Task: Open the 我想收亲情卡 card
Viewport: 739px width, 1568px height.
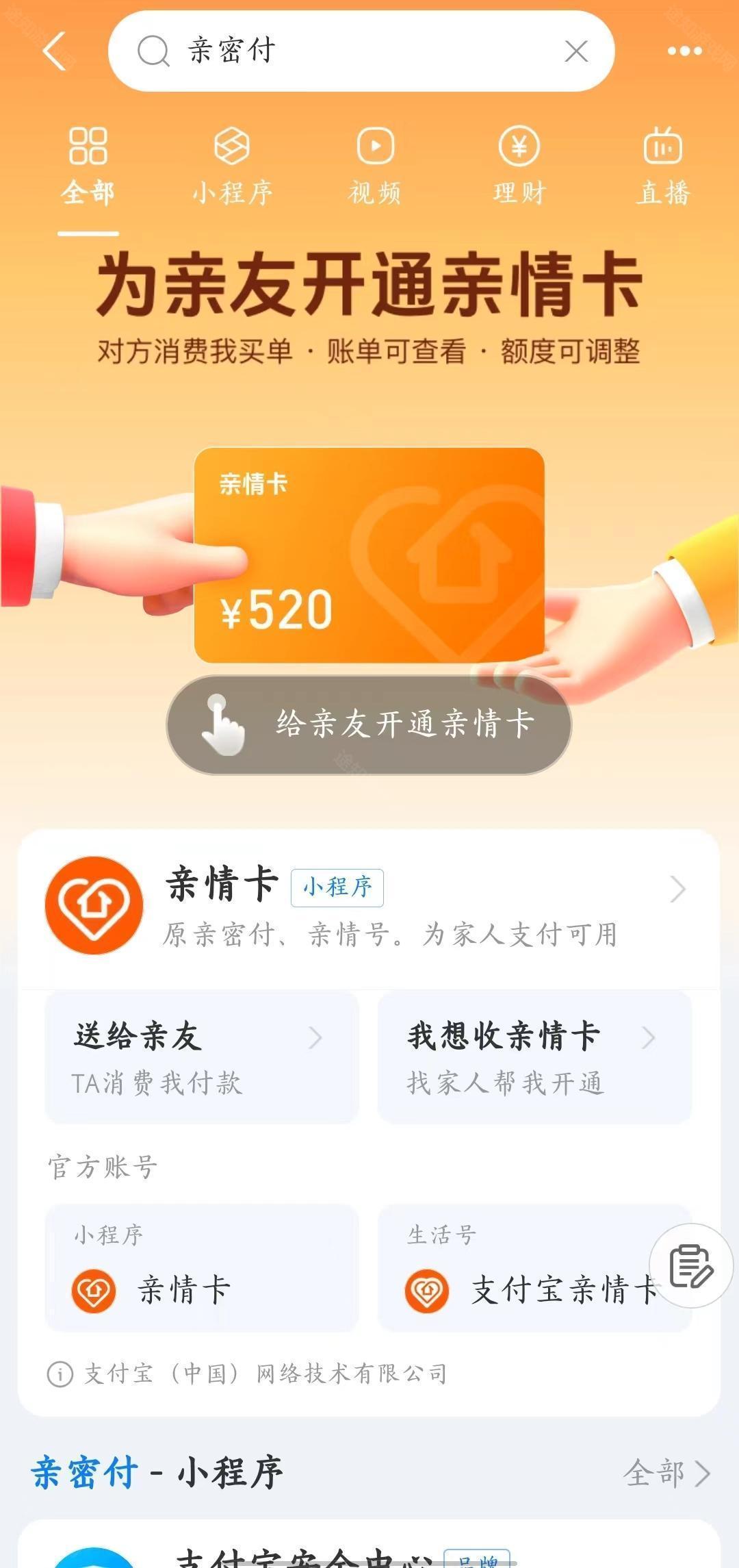Action: pyautogui.click(x=534, y=1057)
